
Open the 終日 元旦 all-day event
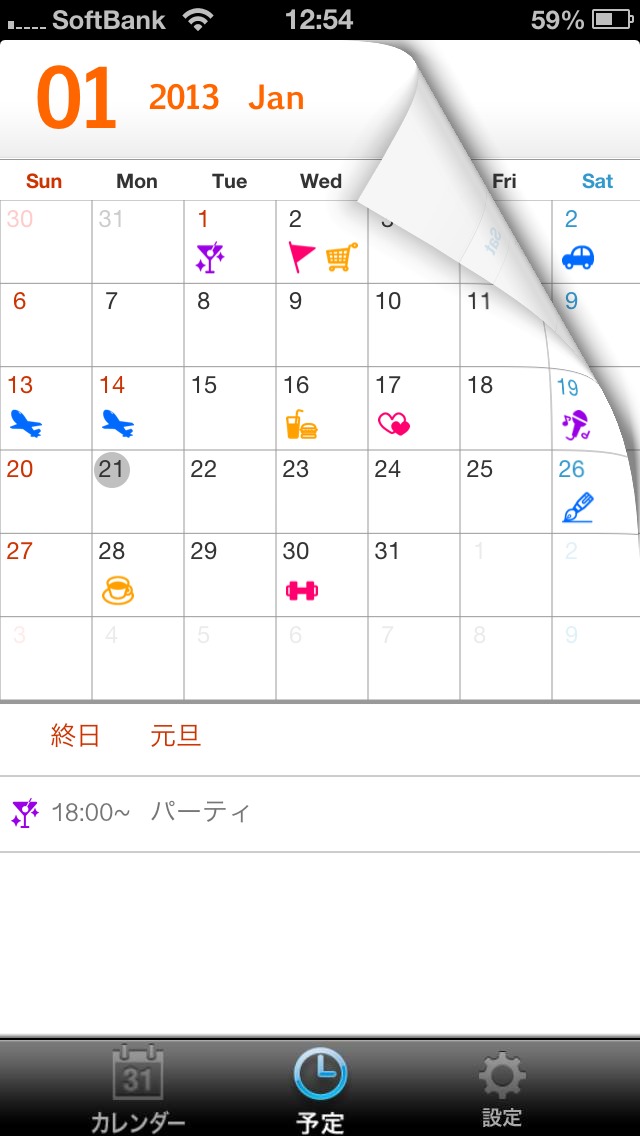click(320, 738)
